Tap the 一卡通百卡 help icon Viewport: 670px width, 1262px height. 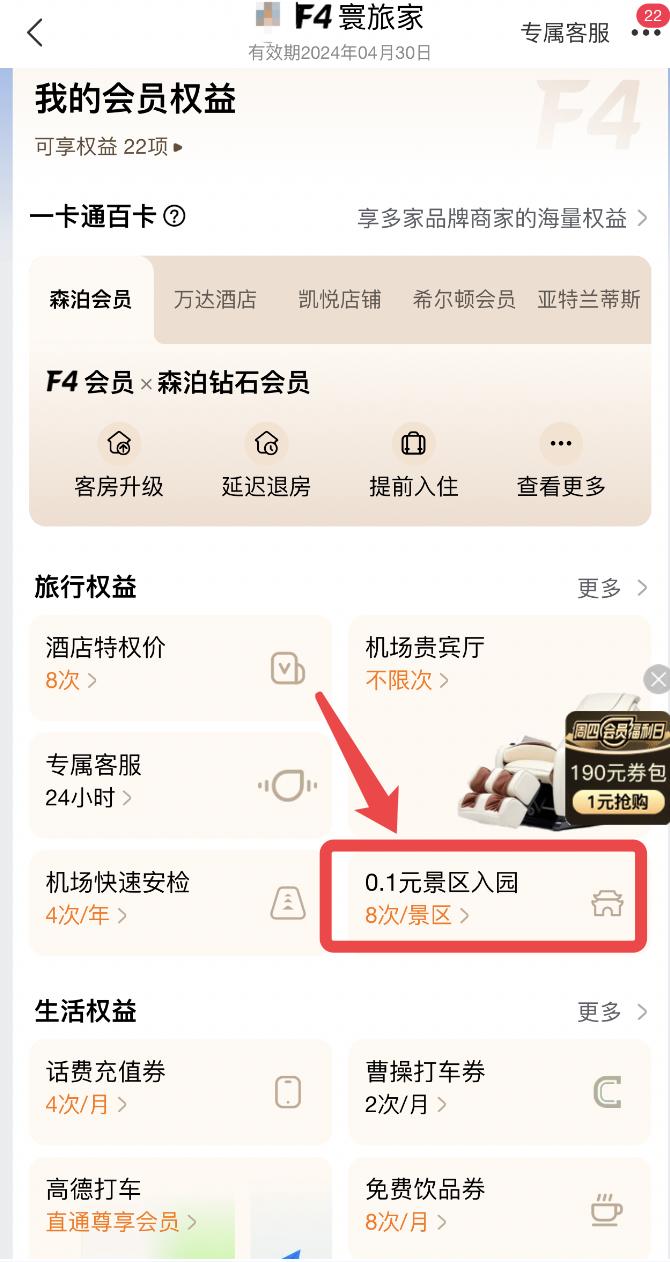click(x=174, y=217)
